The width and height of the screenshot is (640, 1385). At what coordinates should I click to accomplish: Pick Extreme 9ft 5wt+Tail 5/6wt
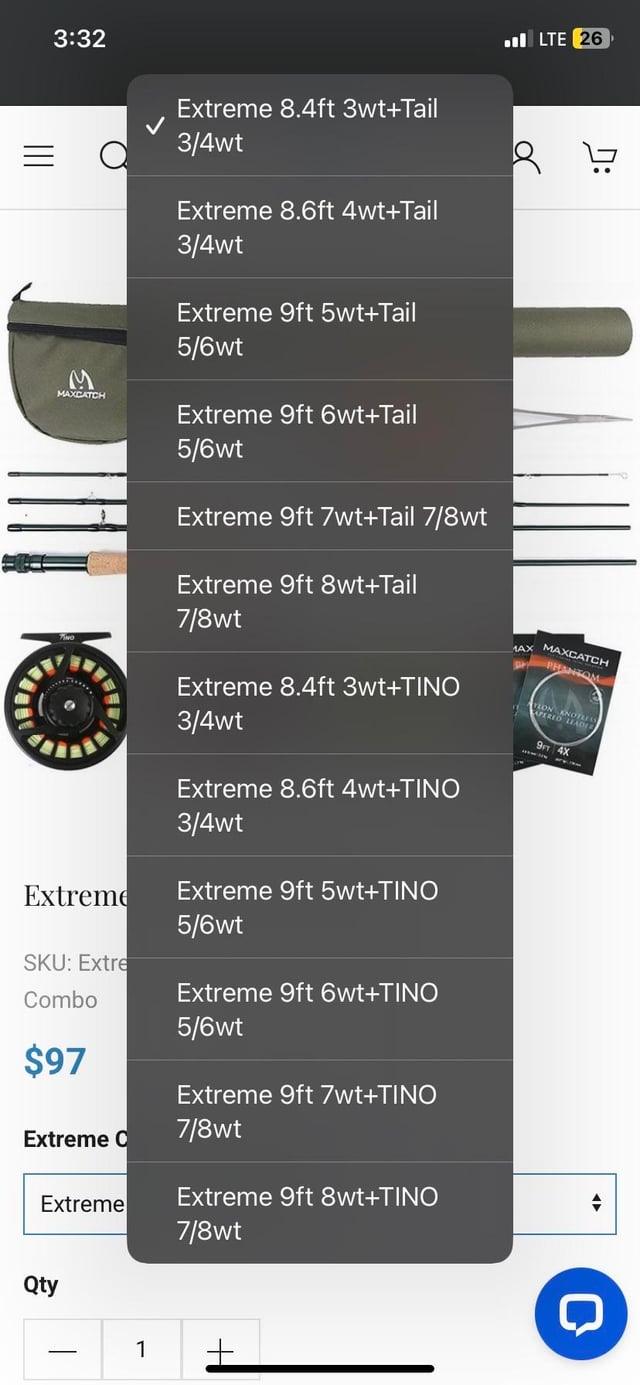(x=320, y=330)
